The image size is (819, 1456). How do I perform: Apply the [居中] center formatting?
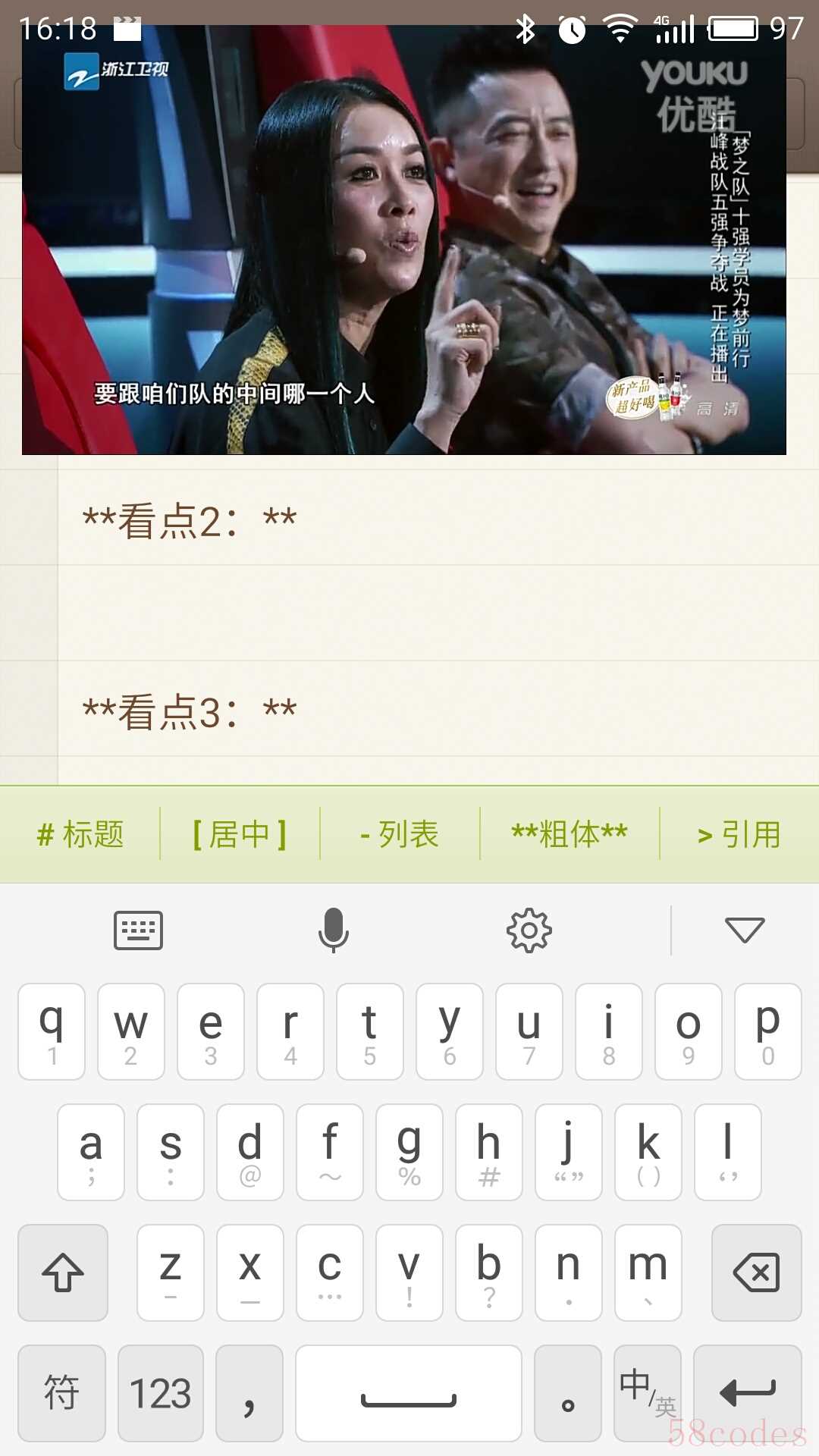pyautogui.click(x=240, y=834)
